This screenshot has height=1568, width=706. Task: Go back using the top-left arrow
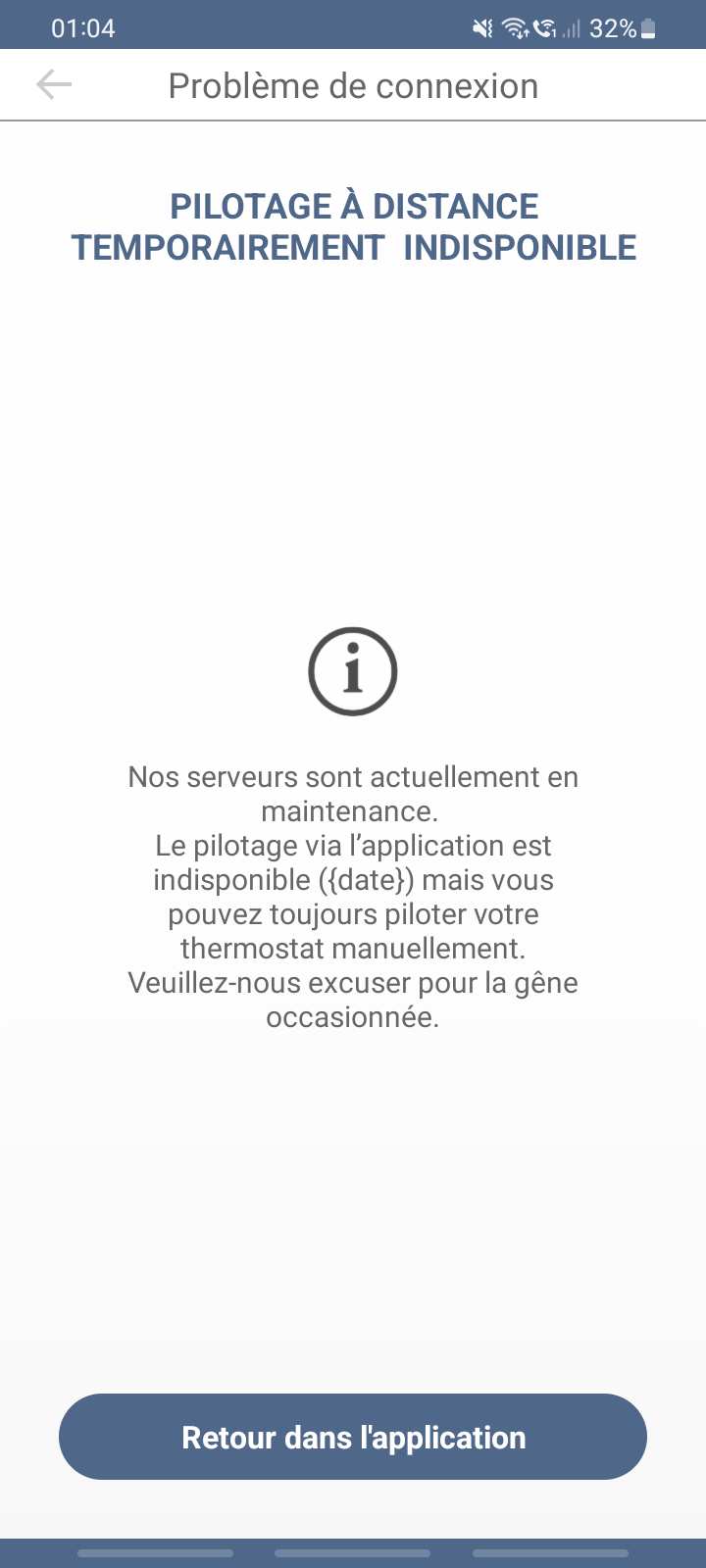tap(54, 85)
